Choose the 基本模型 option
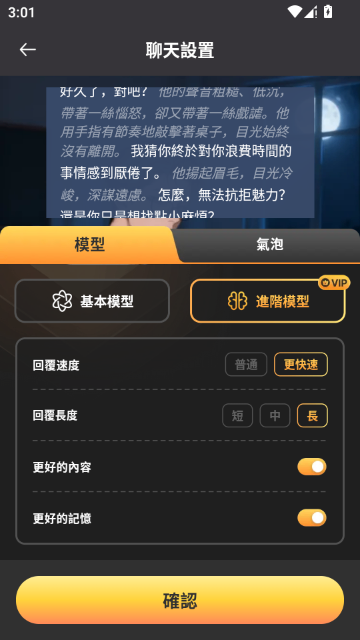 [92, 301]
